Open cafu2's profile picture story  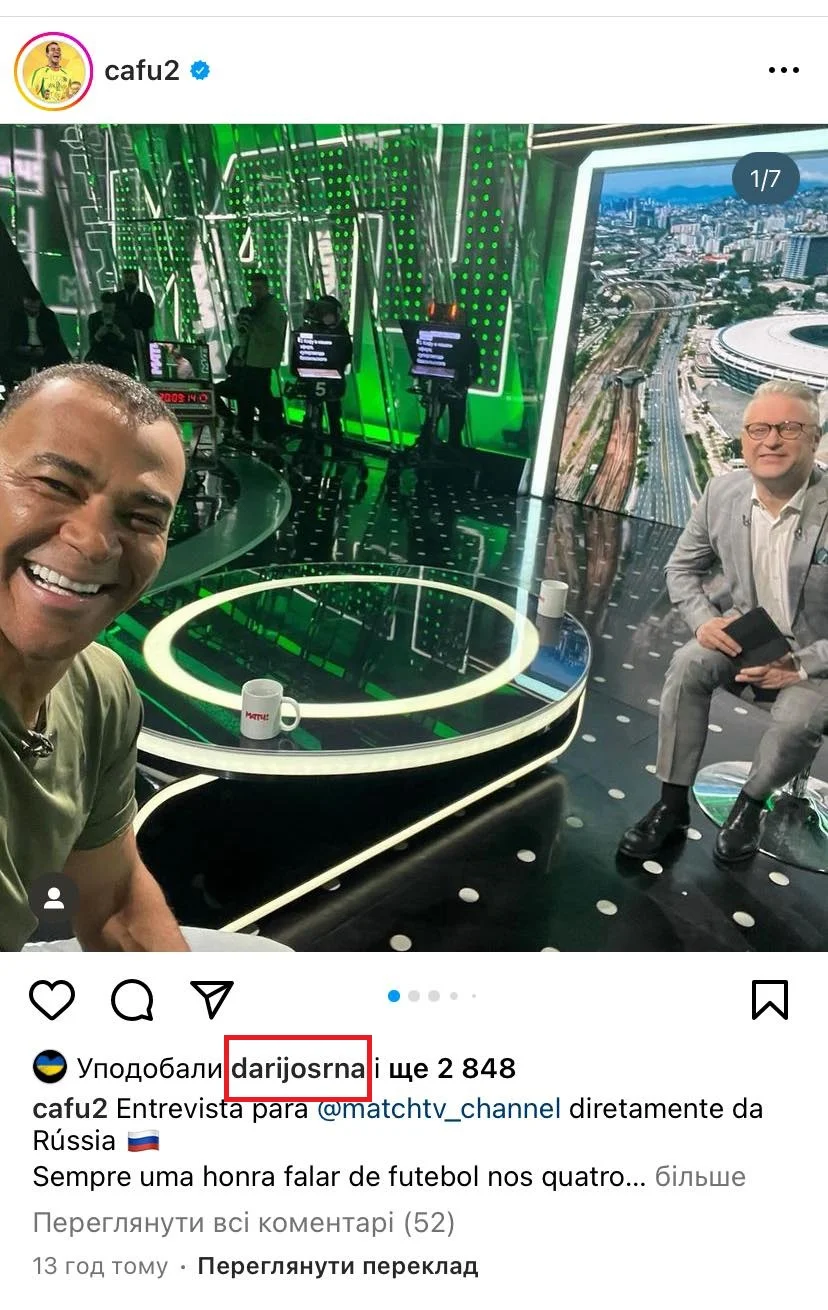53,71
